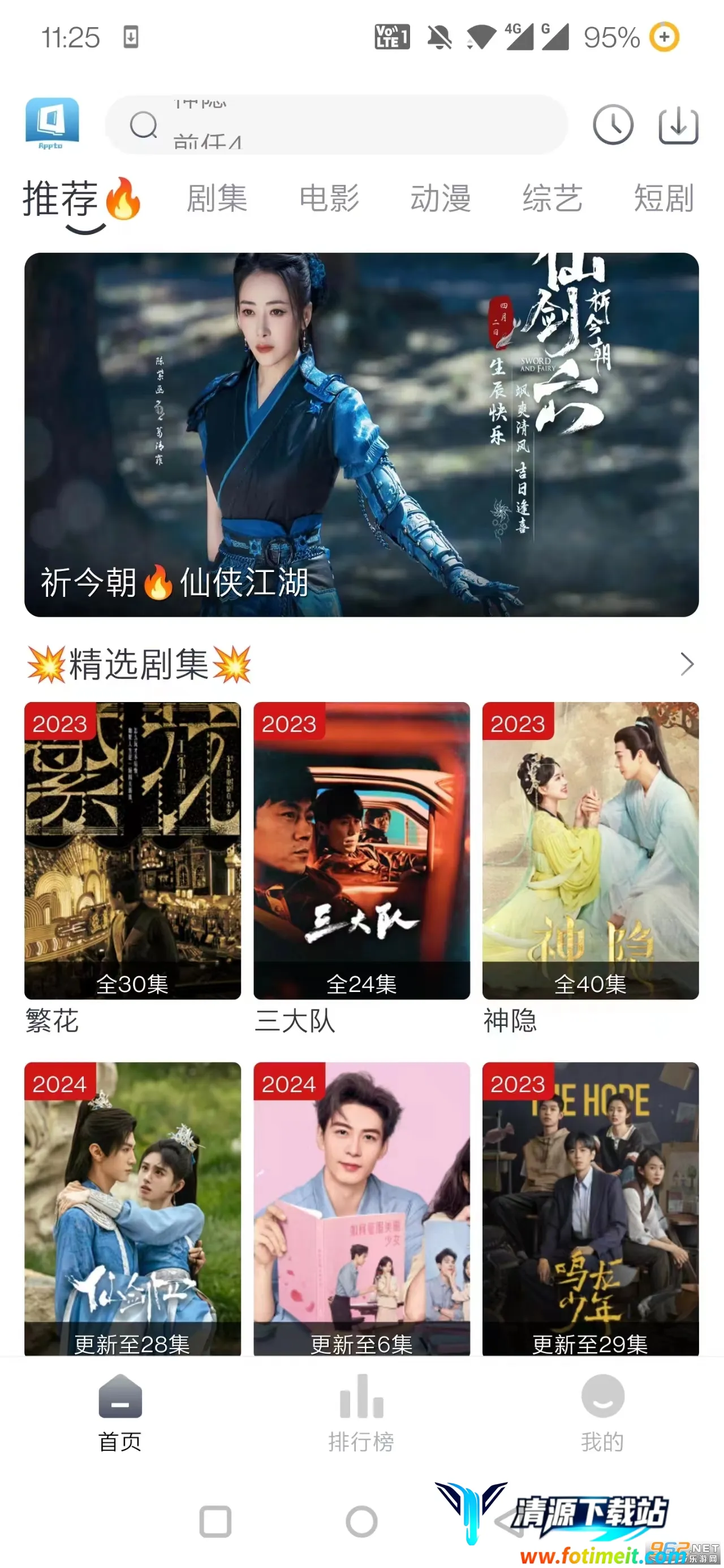724x1568 pixels.
Task: Open the drama 繁花
Action: tap(133, 850)
